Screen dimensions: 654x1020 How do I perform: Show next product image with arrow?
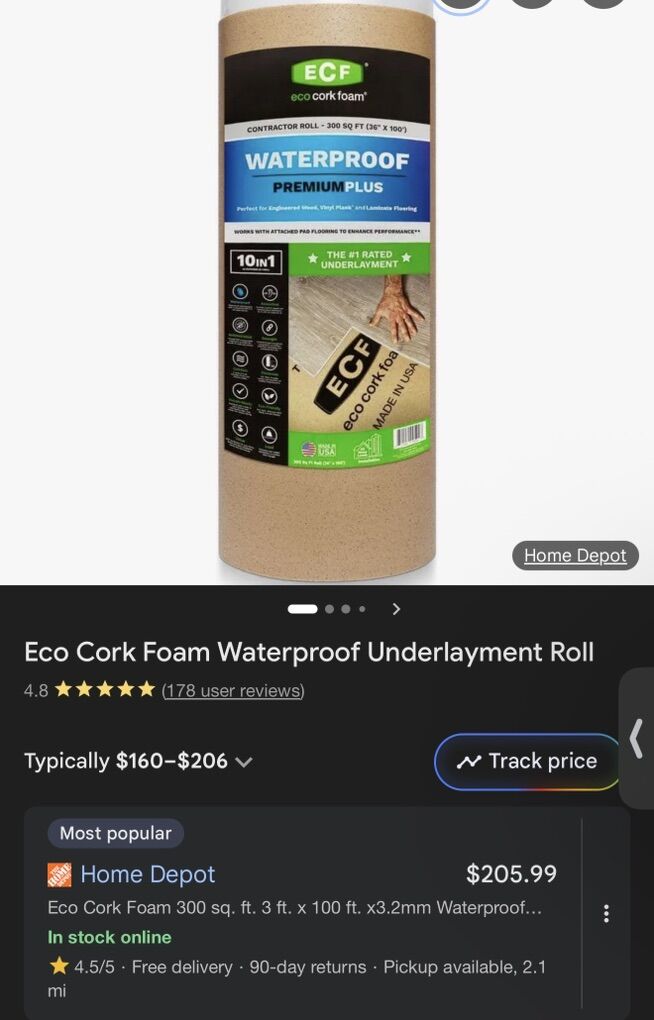point(397,609)
